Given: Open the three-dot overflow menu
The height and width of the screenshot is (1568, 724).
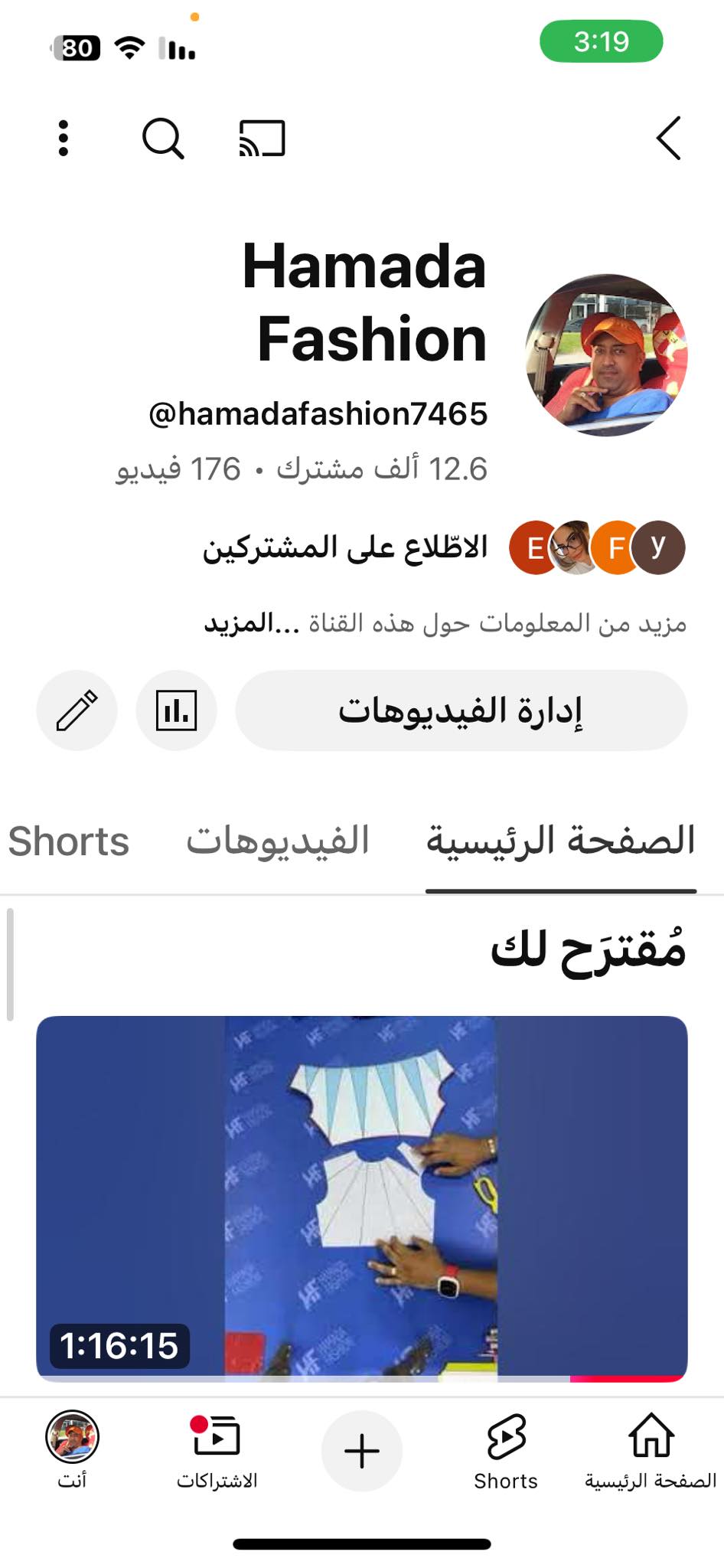Looking at the screenshot, I should 64,139.
